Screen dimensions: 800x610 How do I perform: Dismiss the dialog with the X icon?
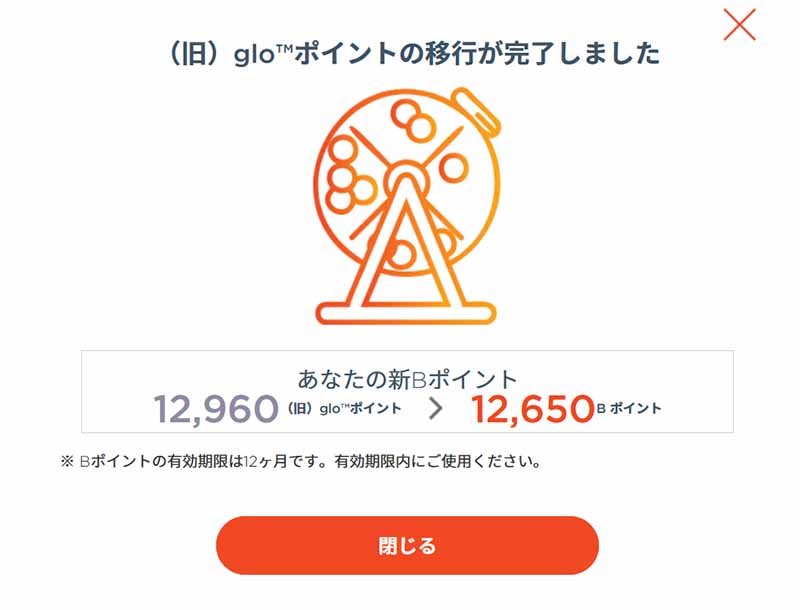(x=739, y=24)
